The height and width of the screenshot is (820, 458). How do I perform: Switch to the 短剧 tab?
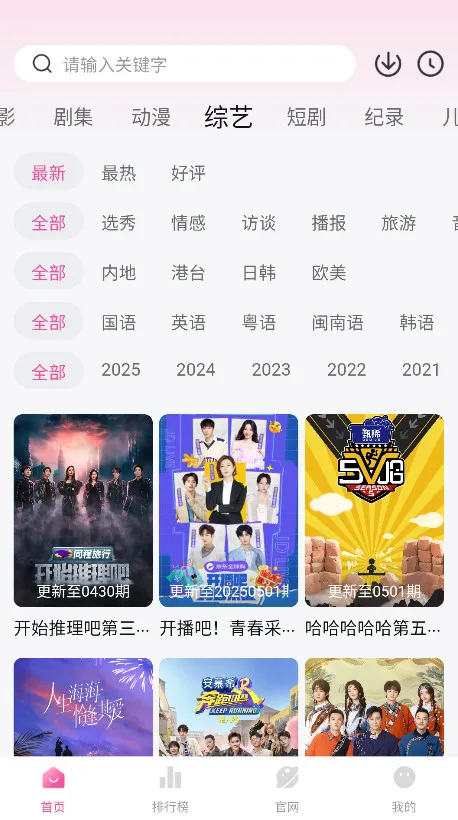306,117
